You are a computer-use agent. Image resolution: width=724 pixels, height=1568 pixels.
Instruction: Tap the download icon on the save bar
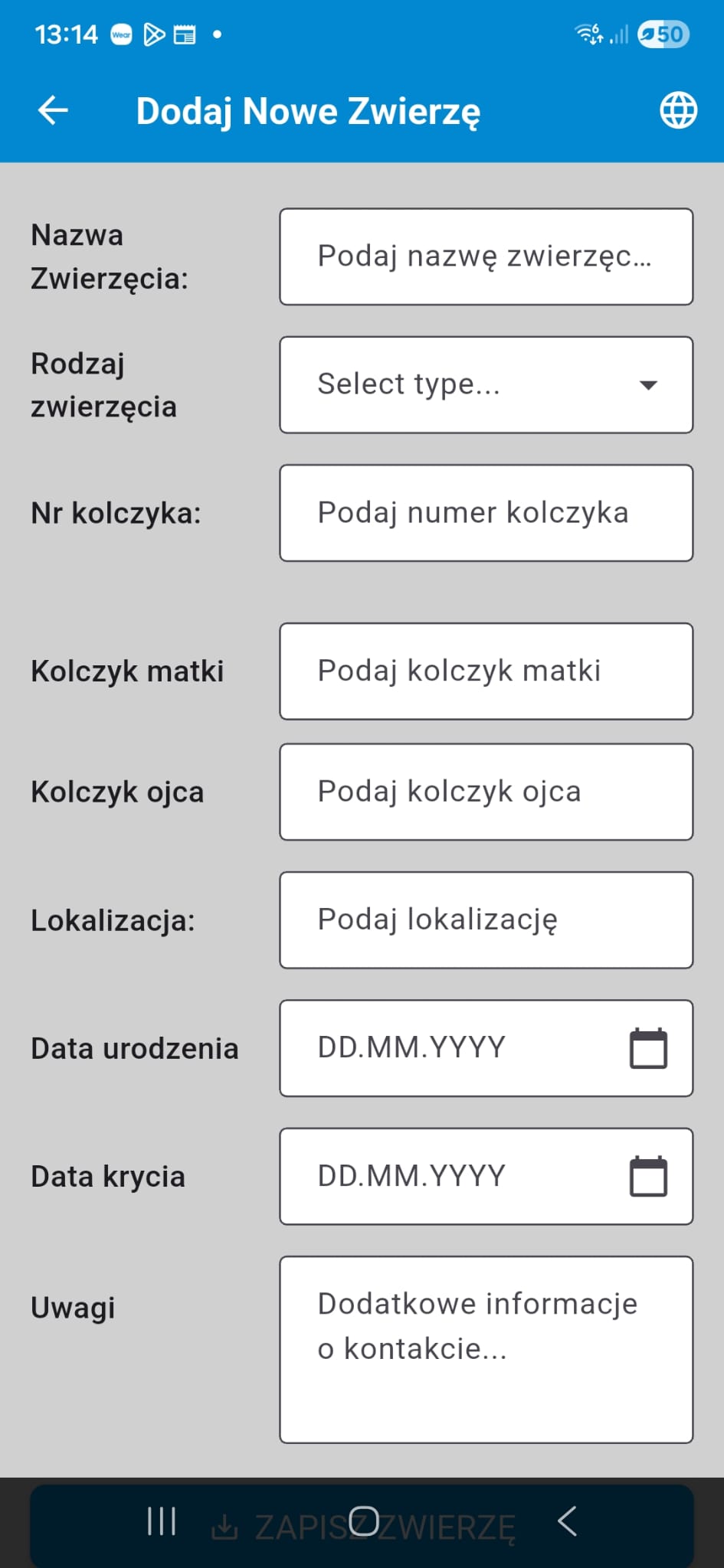pos(224,1522)
